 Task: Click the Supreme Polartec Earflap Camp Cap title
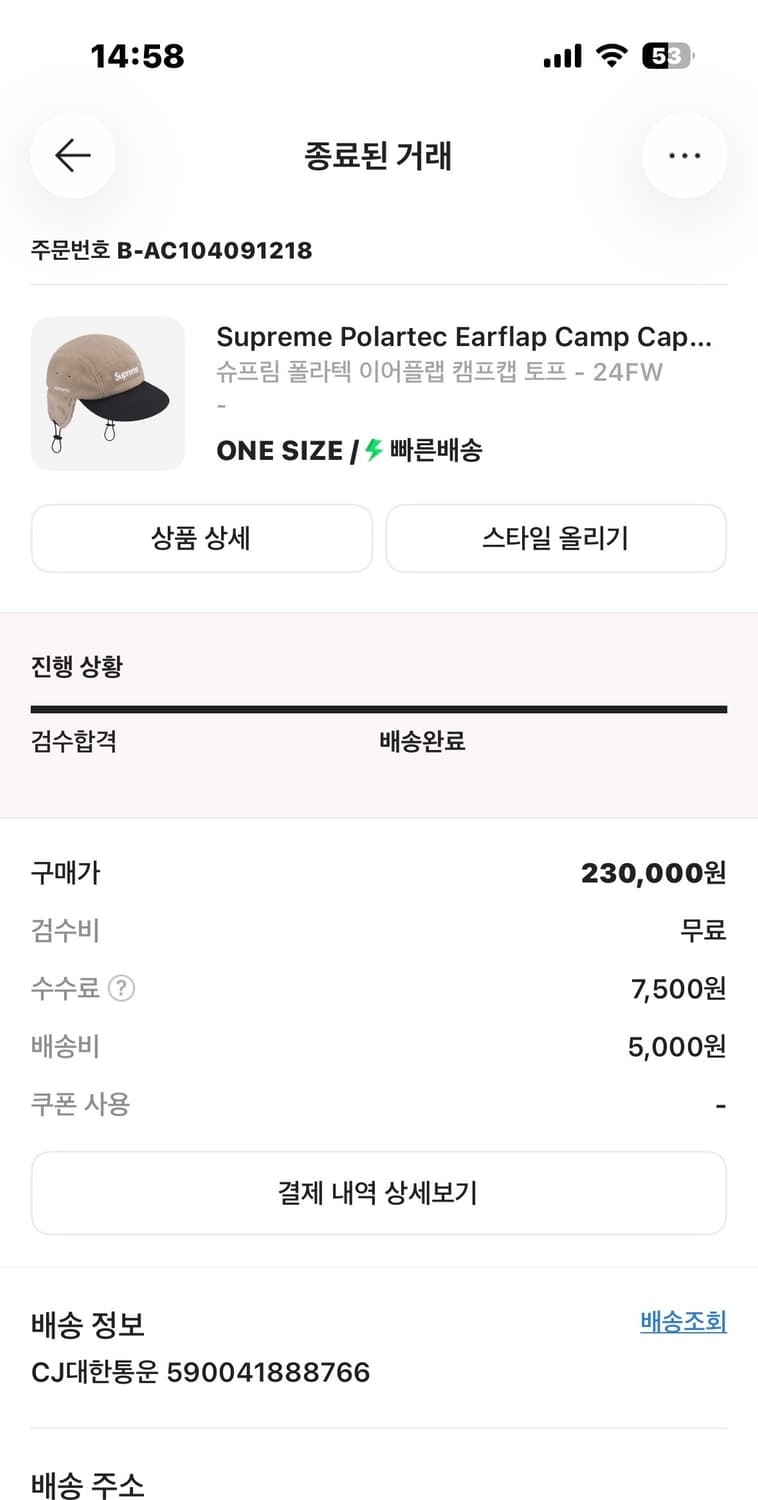(x=465, y=337)
